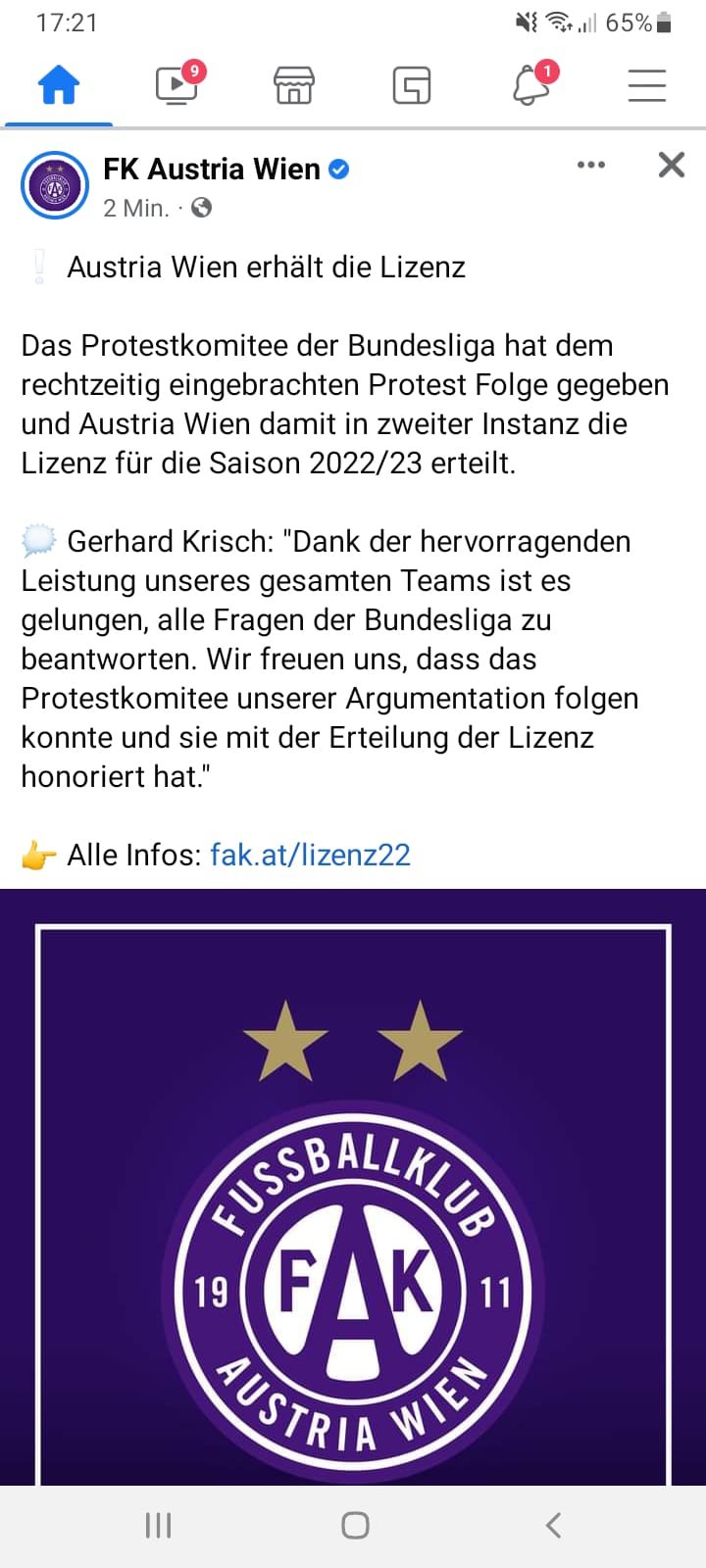Open recent apps from navigation bar

[x=158, y=1525]
